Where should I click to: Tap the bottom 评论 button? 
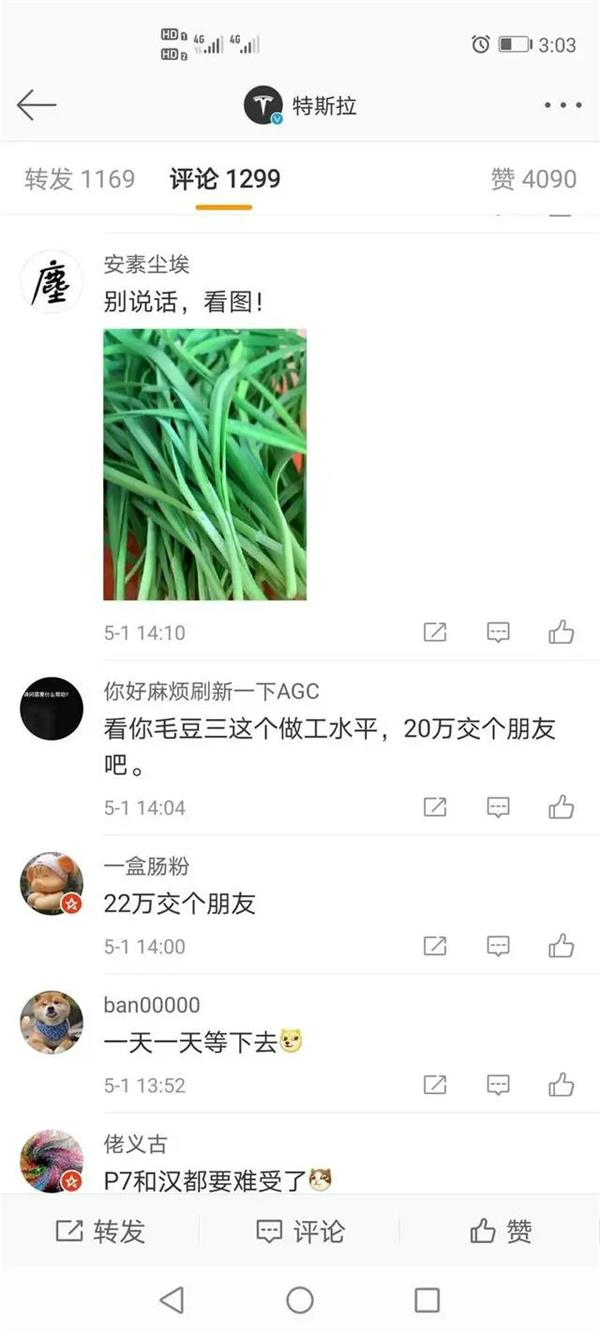300,1231
